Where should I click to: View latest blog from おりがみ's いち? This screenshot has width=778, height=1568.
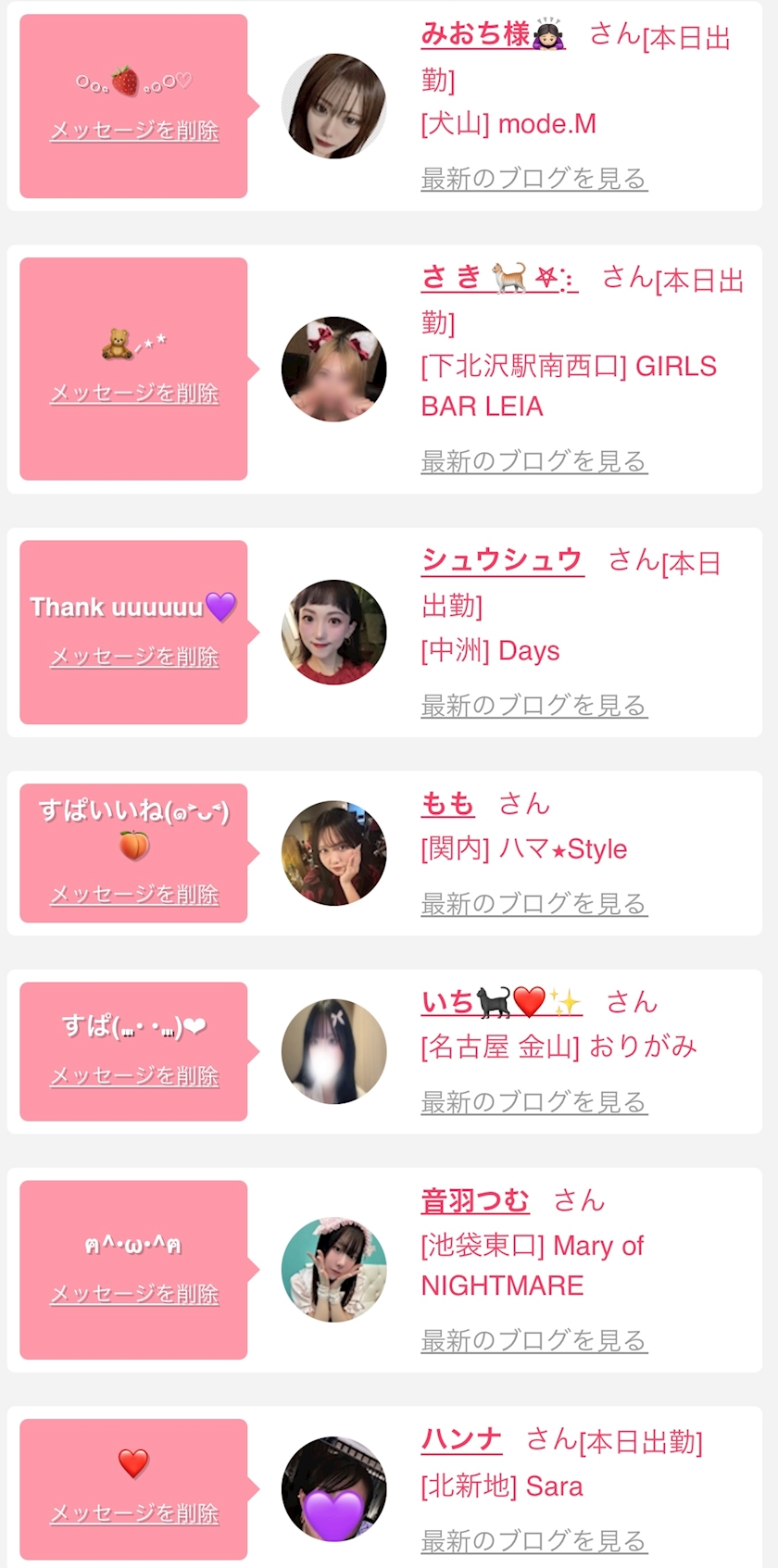533,1101
